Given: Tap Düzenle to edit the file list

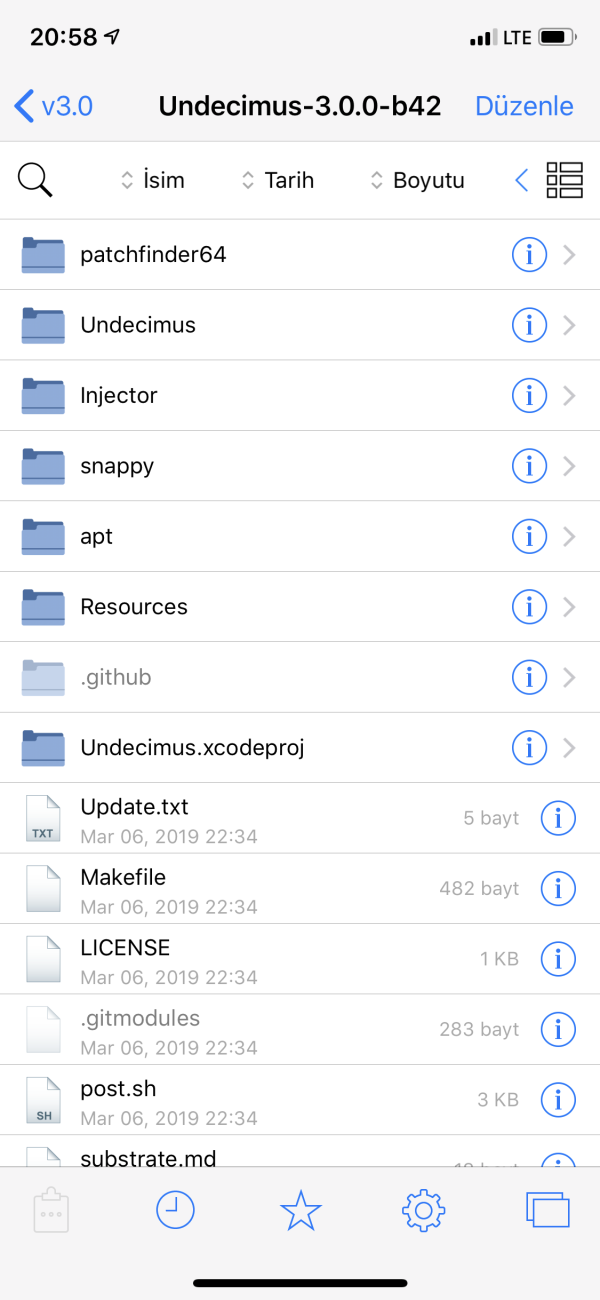Looking at the screenshot, I should 524,106.
